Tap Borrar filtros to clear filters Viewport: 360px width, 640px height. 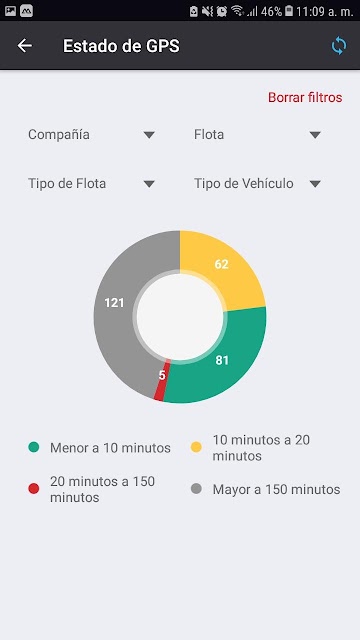point(305,98)
